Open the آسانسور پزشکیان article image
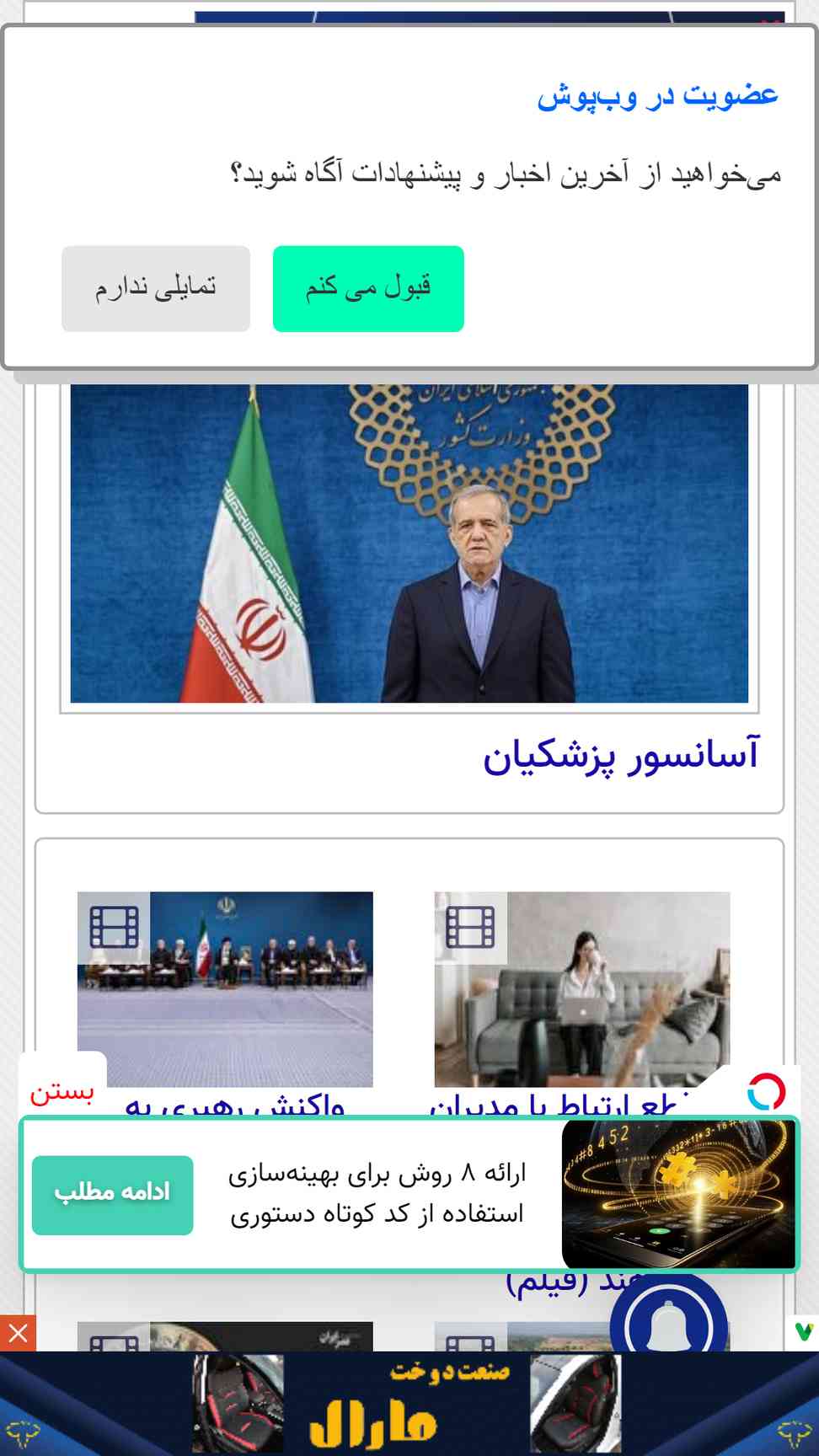Viewport: 819px width, 1456px height. (x=409, y=543)
